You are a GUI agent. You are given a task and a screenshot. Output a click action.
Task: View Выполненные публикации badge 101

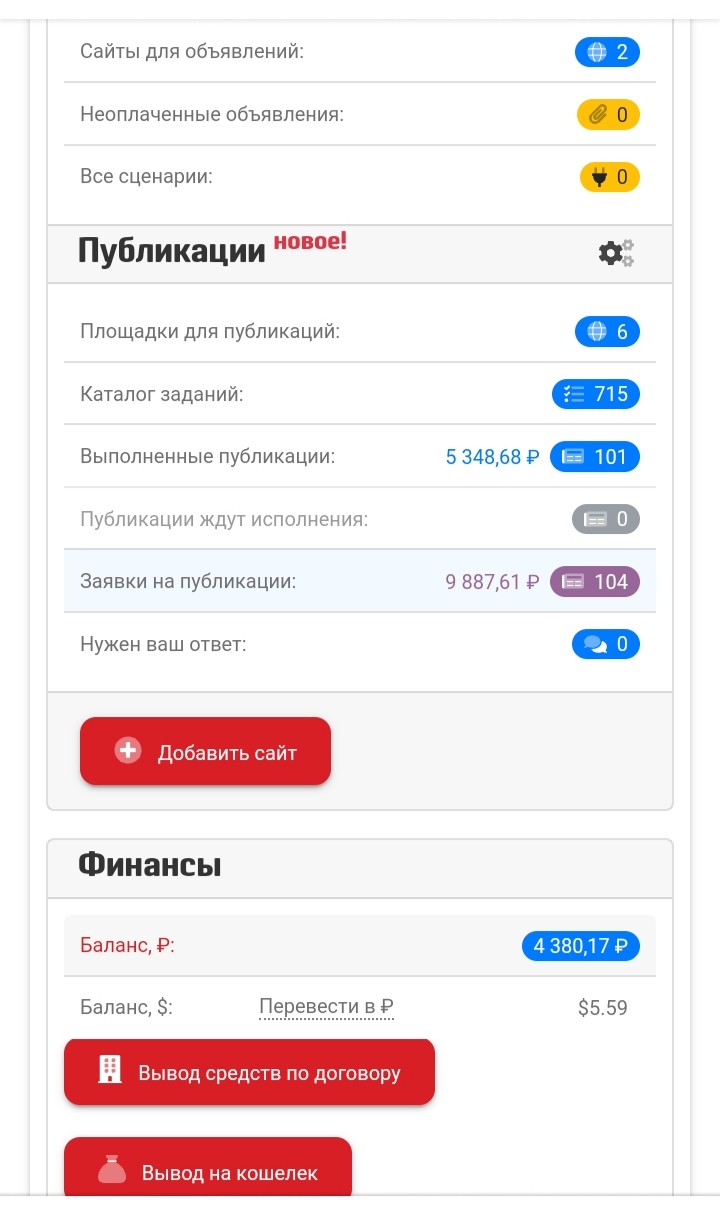click(x=595, y=457)
